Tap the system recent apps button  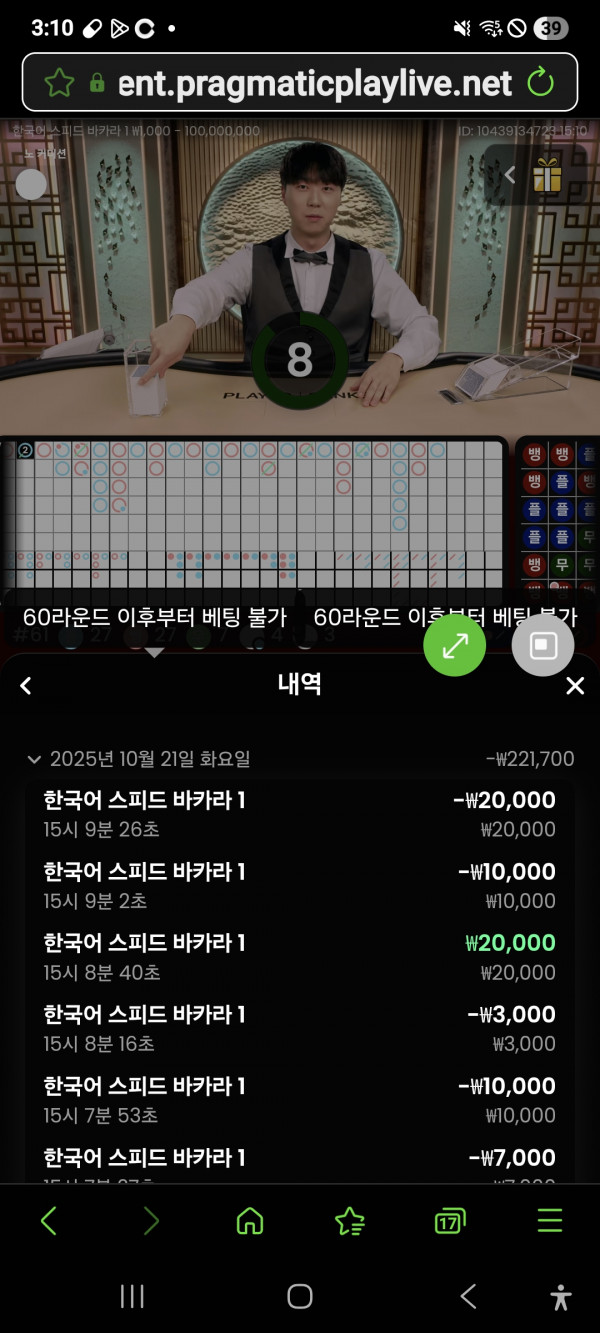tap(132, 1297)
